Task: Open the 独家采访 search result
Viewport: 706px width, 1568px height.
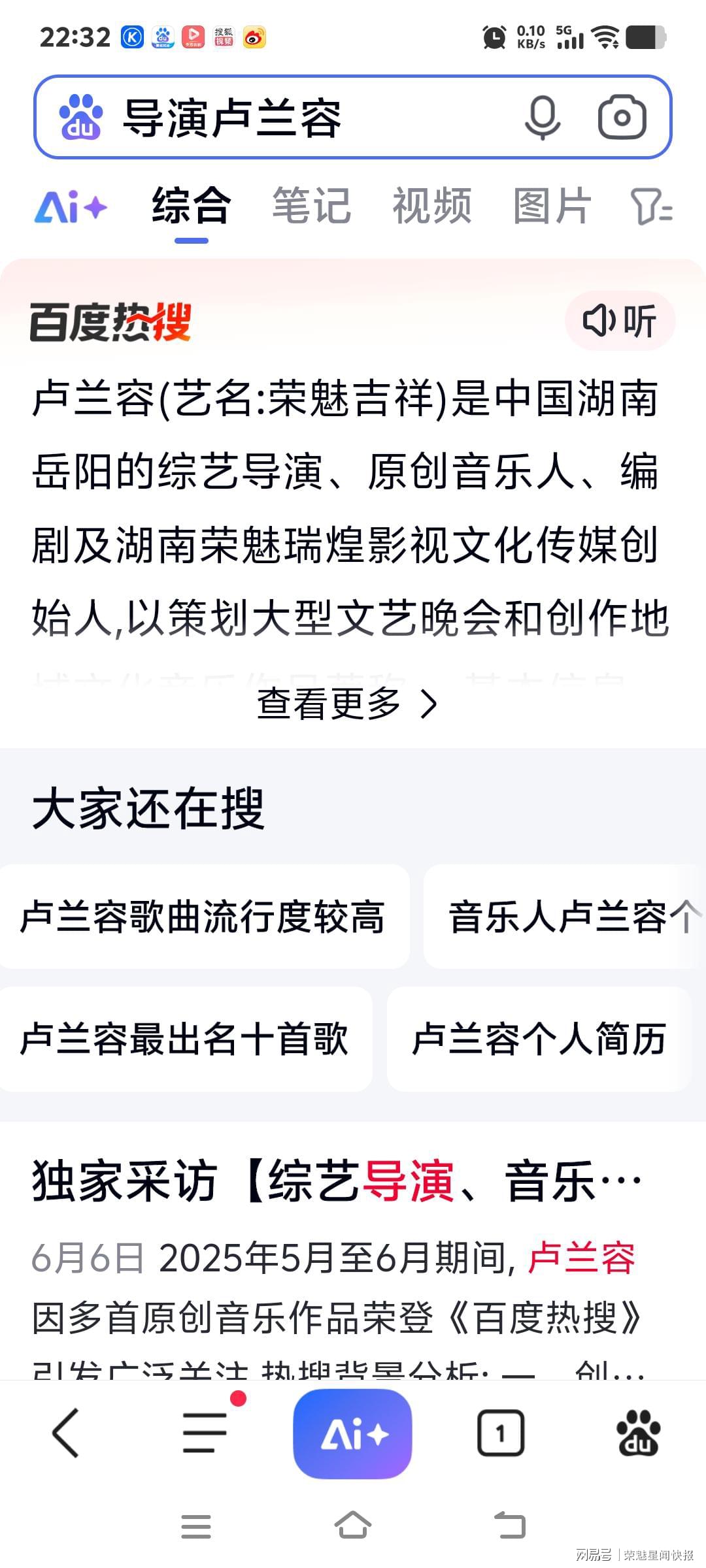Action: click(337, 1181)
